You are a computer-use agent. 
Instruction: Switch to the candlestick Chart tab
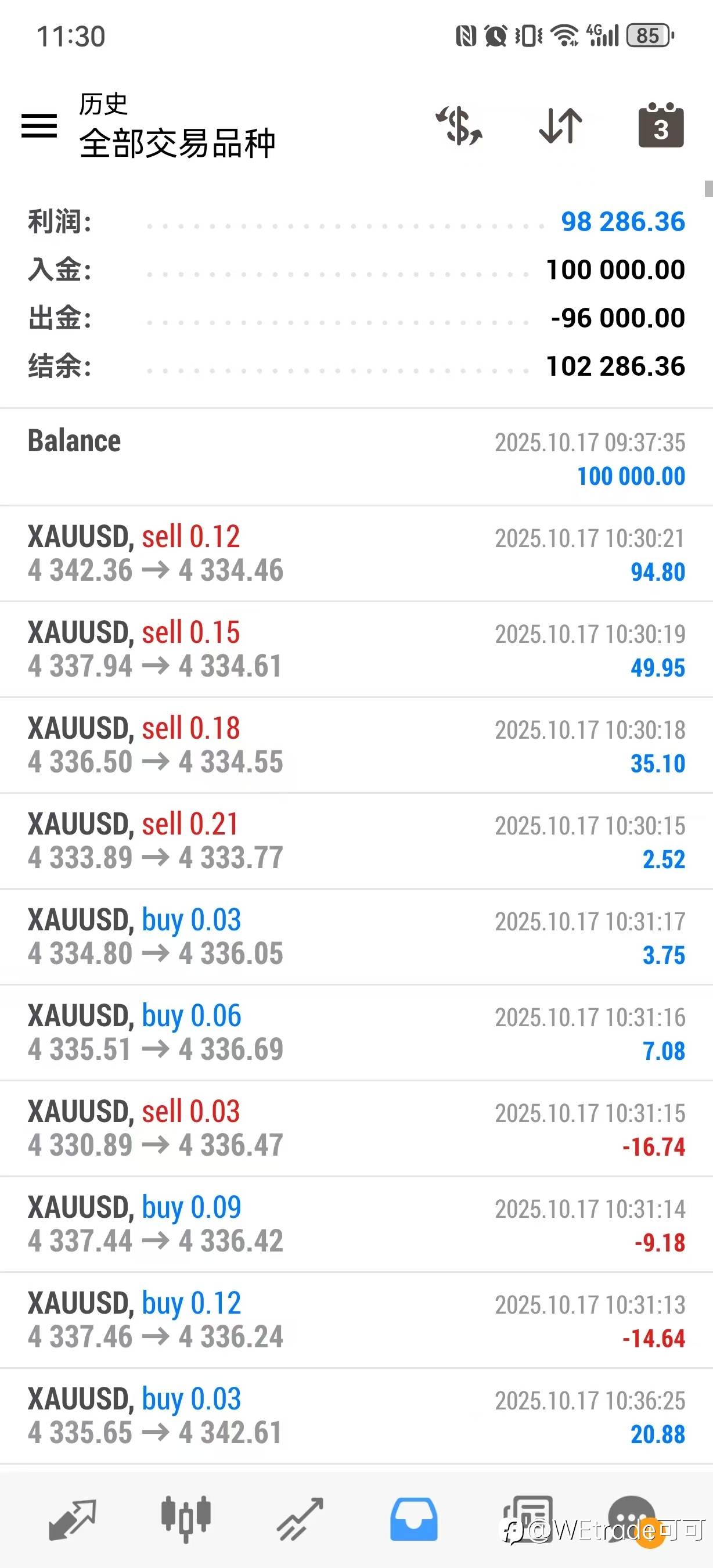point(186,1519)
